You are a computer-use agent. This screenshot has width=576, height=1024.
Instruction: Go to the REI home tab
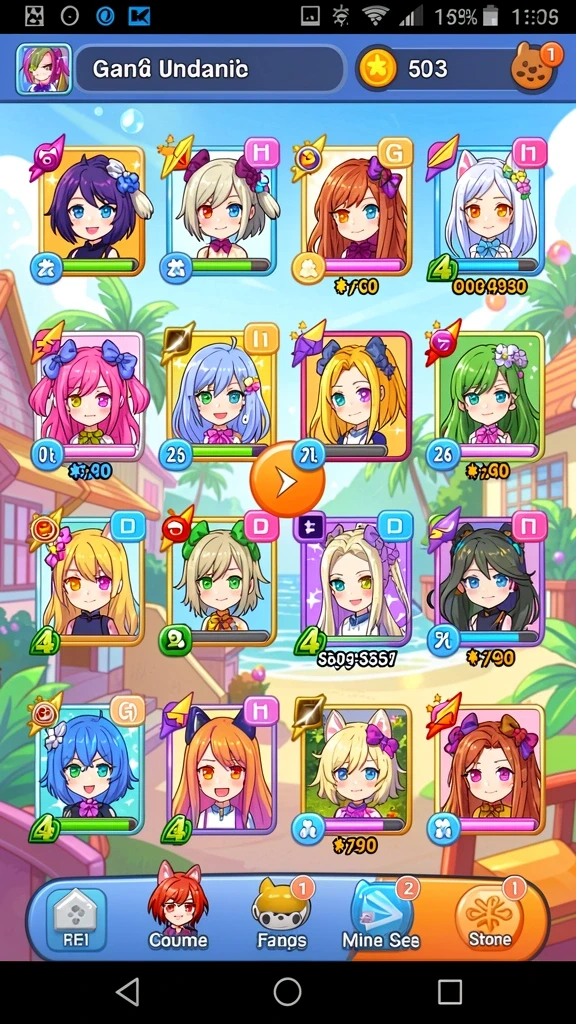tap(76, 920)
